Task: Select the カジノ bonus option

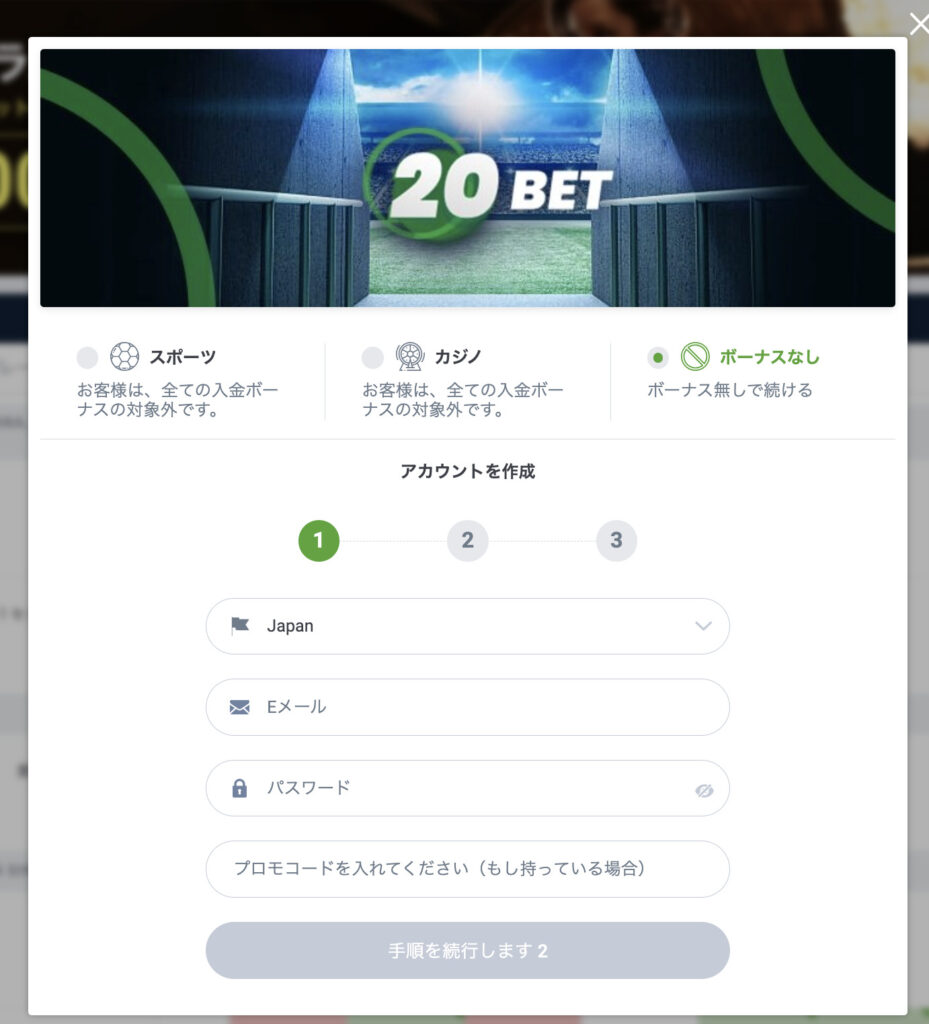Action: tap(373, 357)
